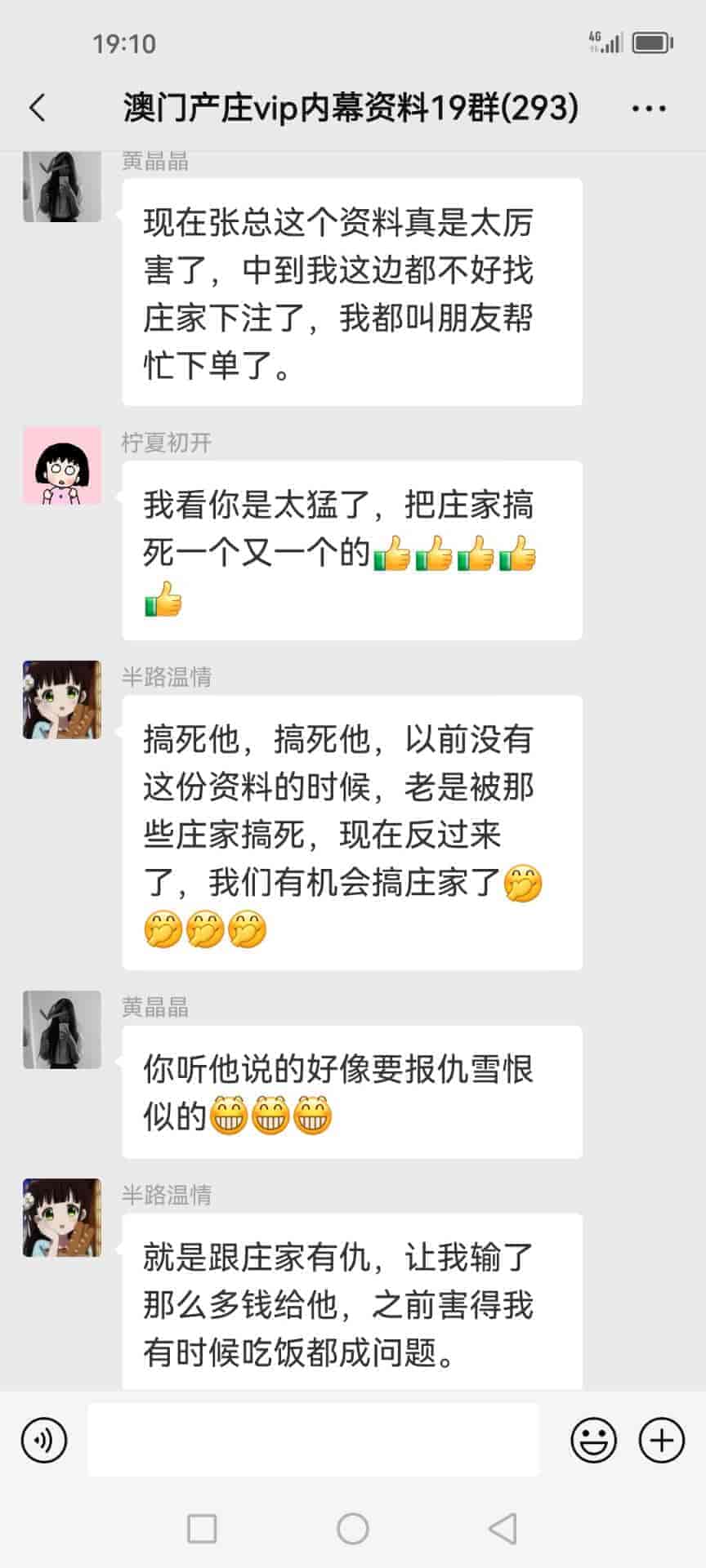The image size is (706, 1568).
Task: Open the emoji picker
Action: point(593,1440)
